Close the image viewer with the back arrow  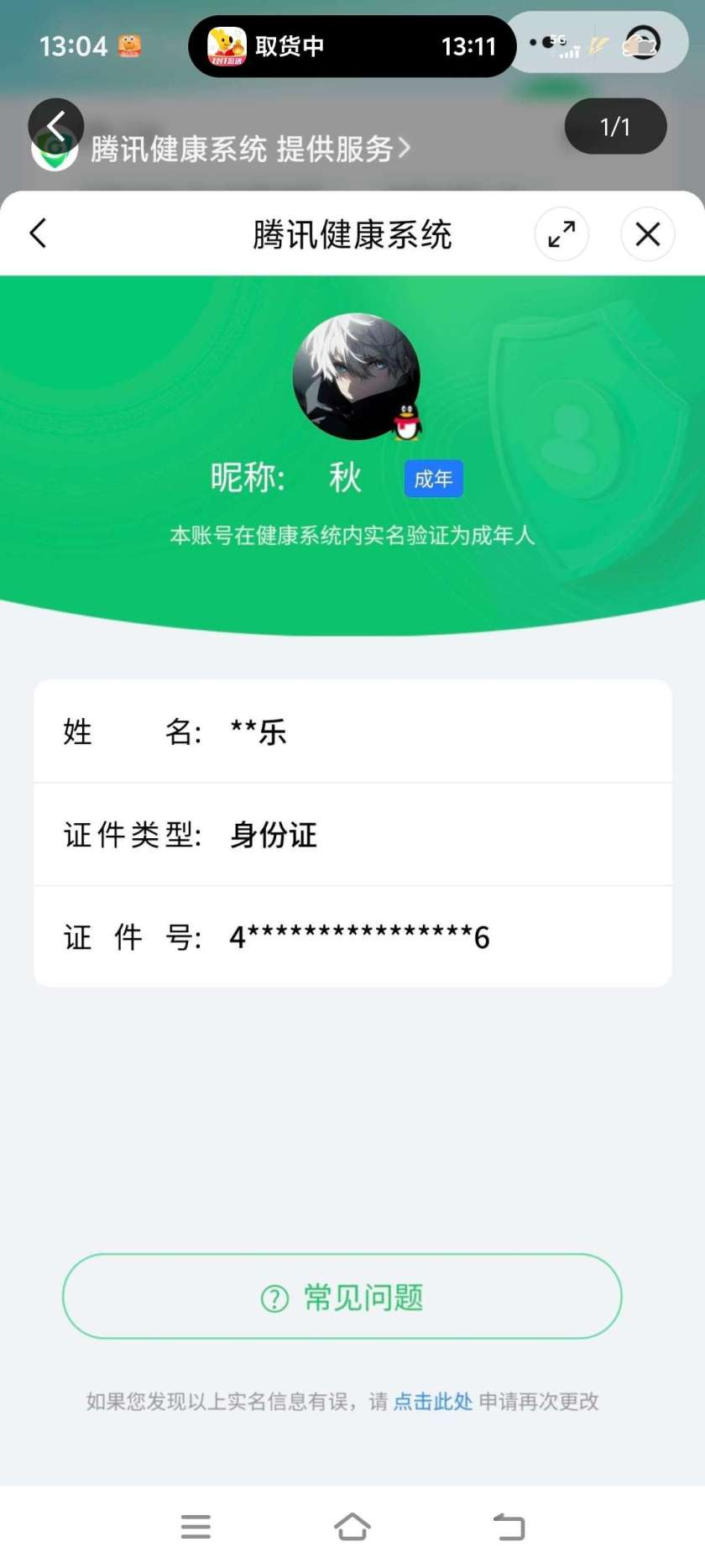coord(55,127)
